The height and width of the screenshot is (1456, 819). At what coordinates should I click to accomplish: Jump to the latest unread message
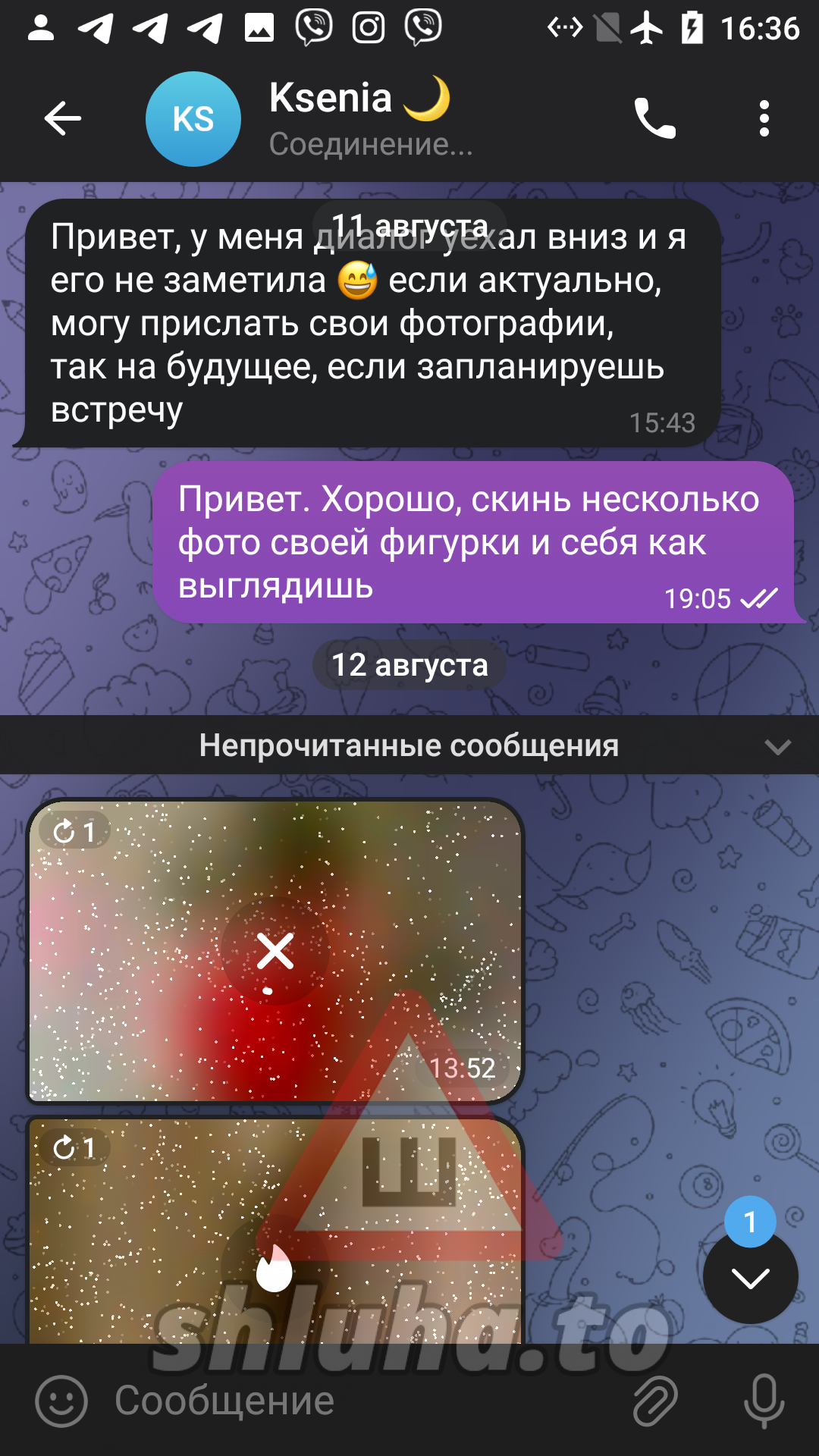[x=750, y=1279]
